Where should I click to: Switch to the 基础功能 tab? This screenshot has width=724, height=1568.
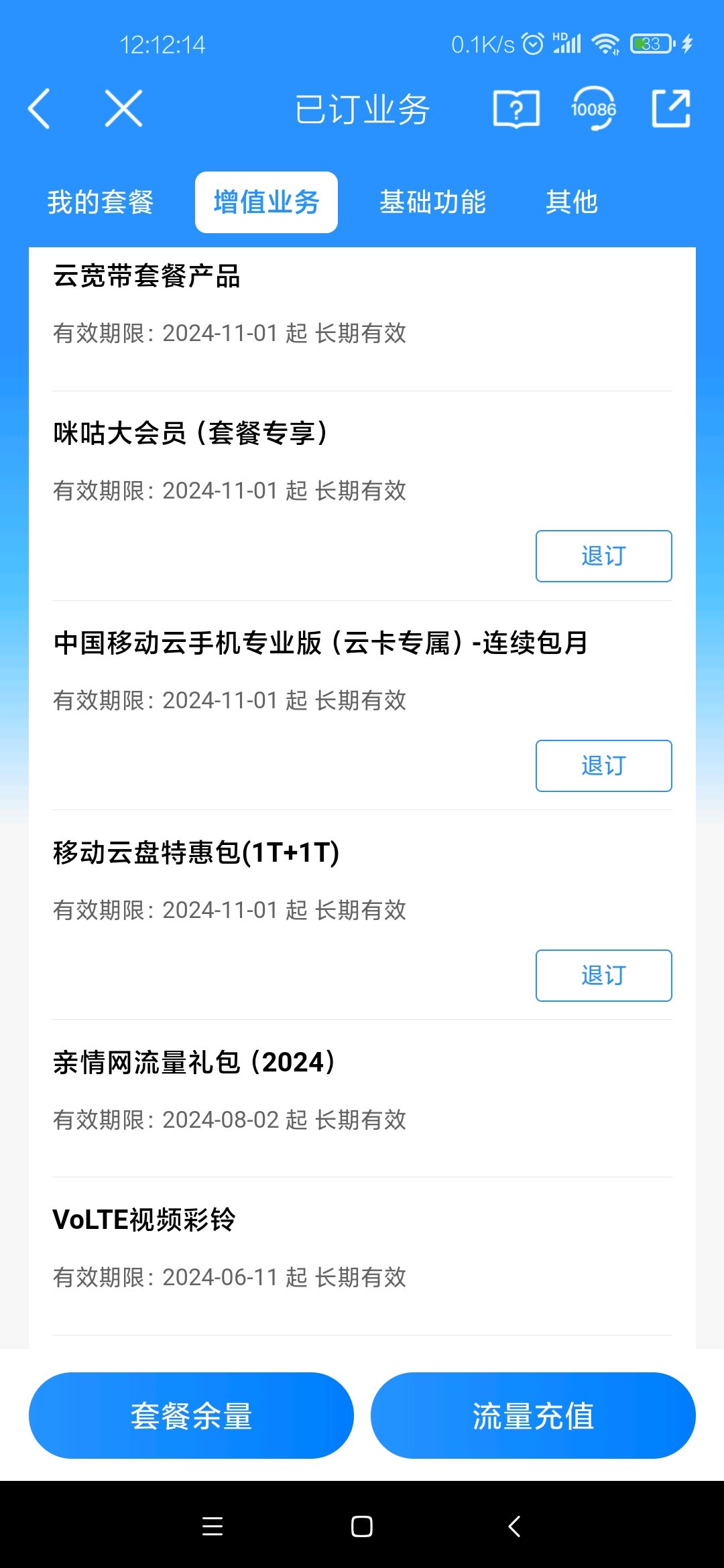click(x=432, y=202)
